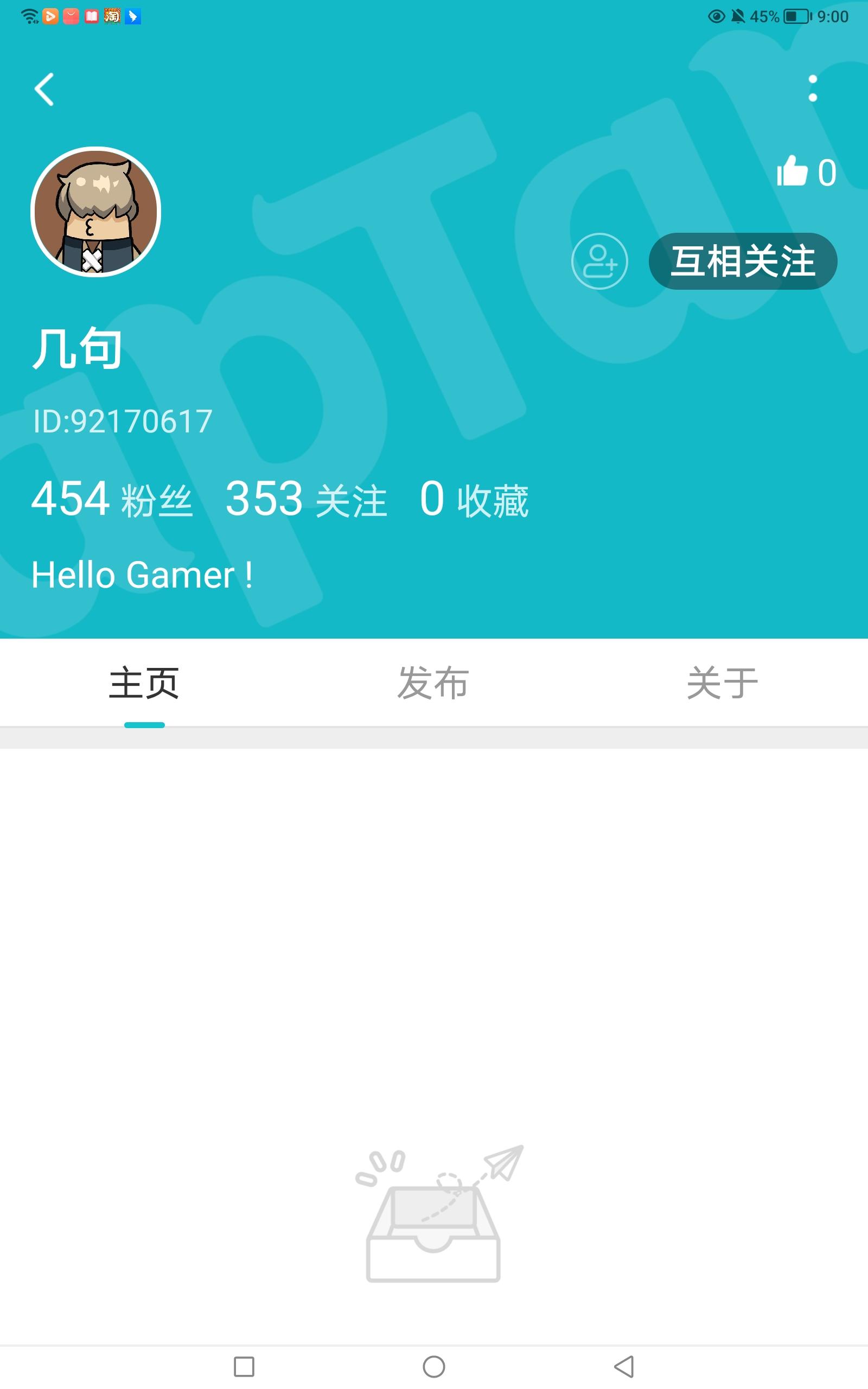The height and width of the screenshot is (1389, 868).
Task: Open the three-dot overflow menu
Action: (x=812, y=88)
